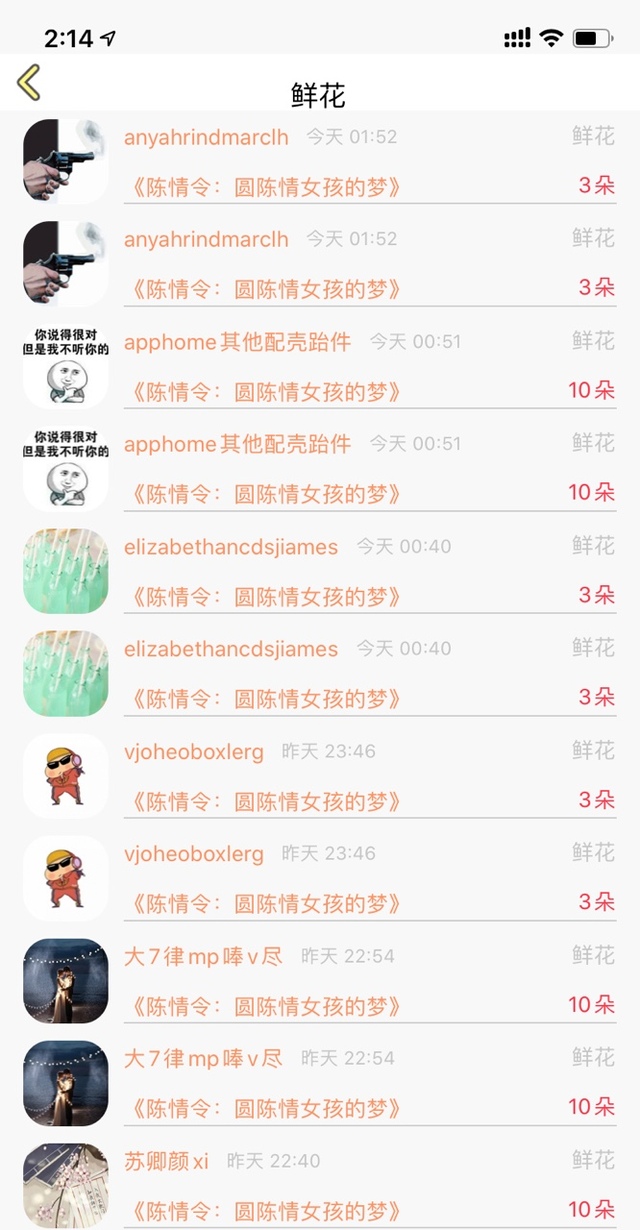
Task: View the avatar of user 苏卿颜xi
Action: pos(65,1185)
